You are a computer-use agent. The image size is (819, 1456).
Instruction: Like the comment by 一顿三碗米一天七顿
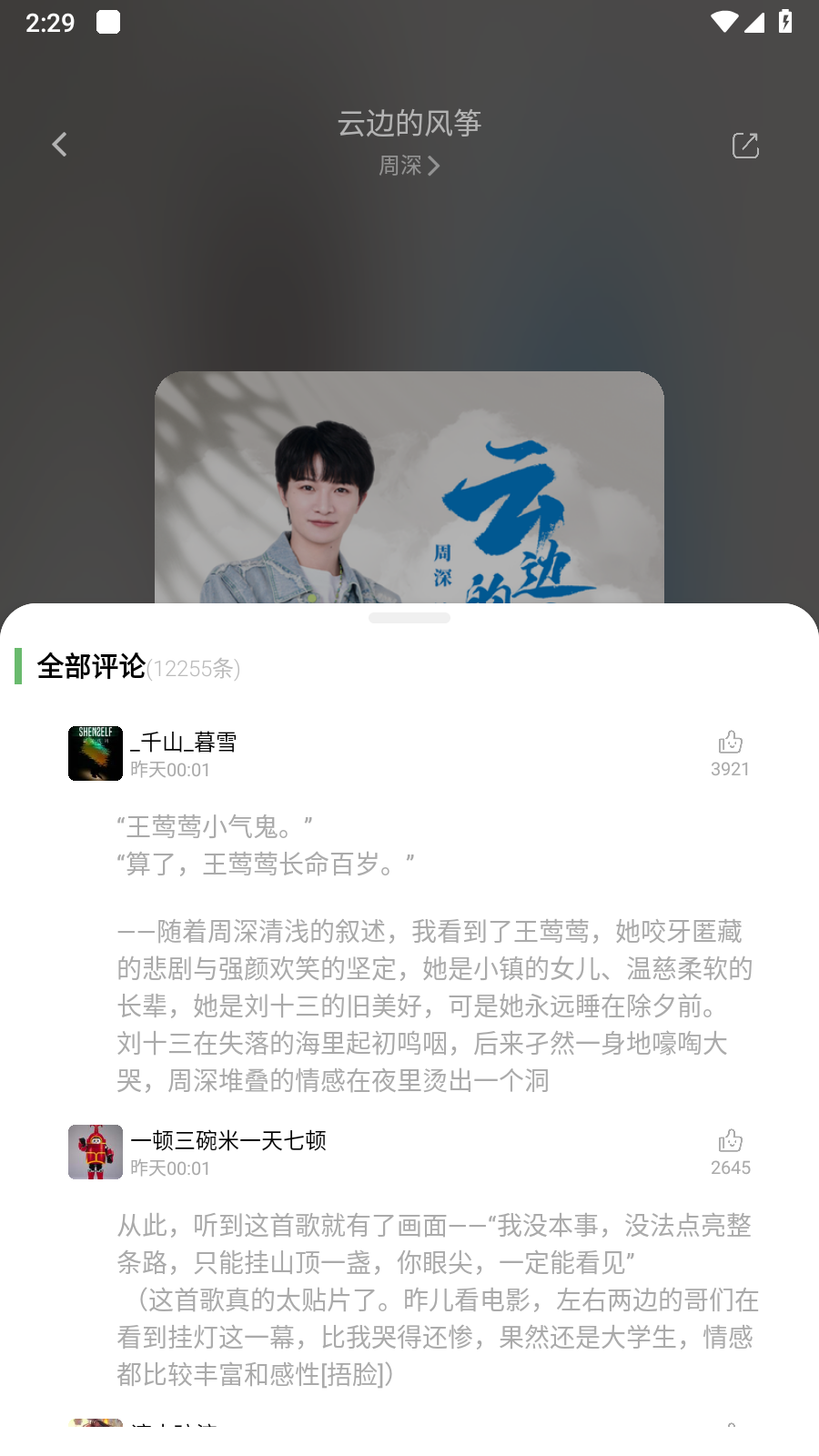[x=730, y=1141]
